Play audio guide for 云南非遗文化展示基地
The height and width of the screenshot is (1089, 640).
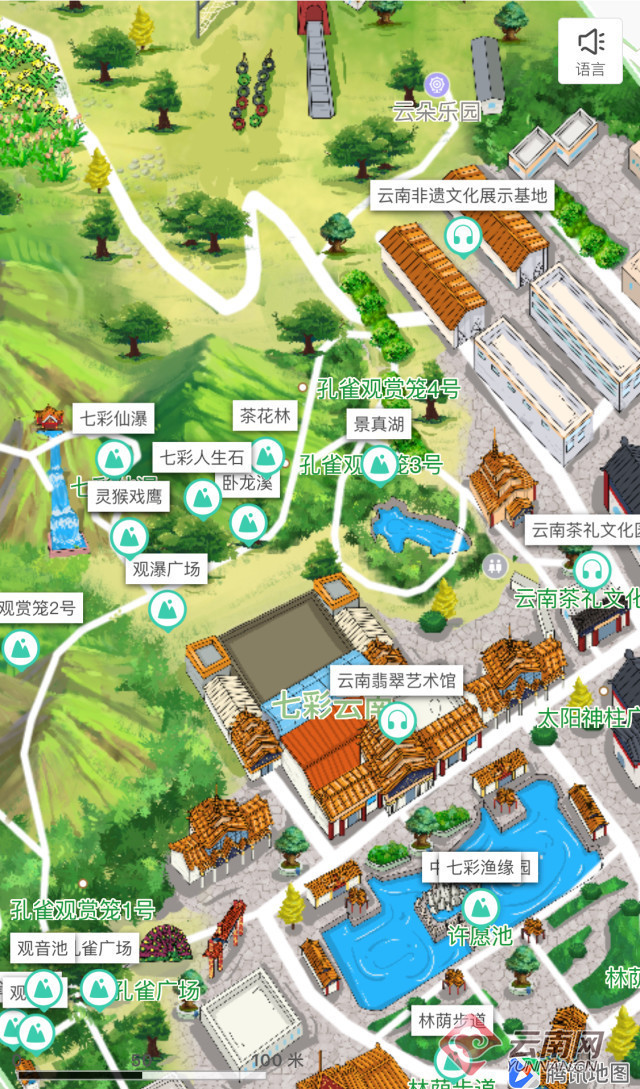click(462, 236)
